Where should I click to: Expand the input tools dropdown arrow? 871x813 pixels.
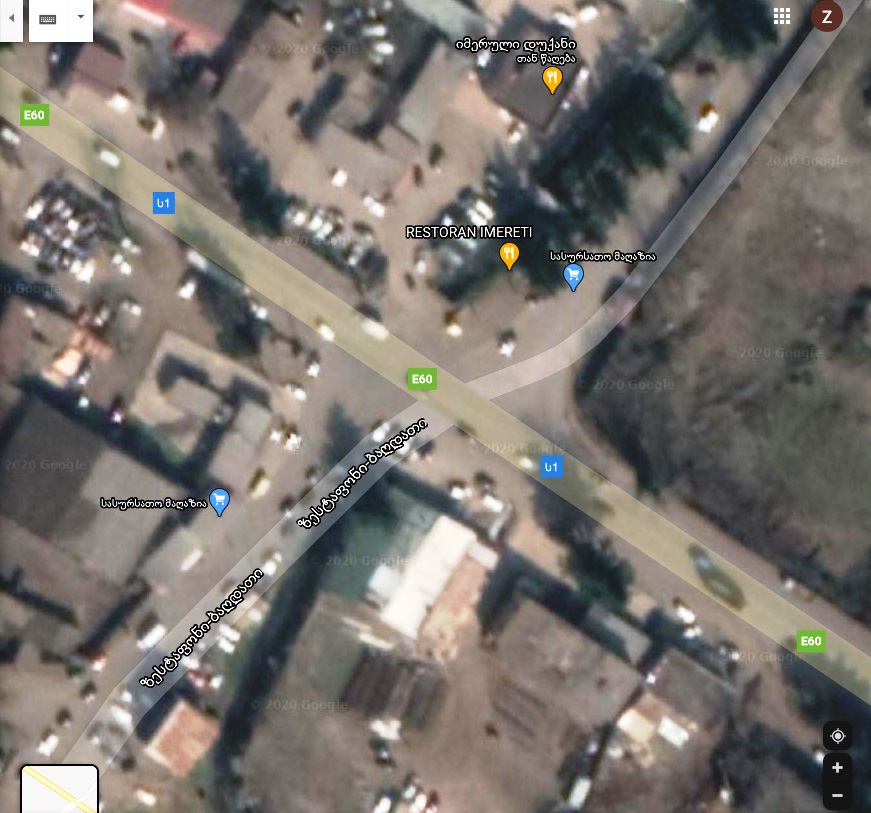pos(81,17)
